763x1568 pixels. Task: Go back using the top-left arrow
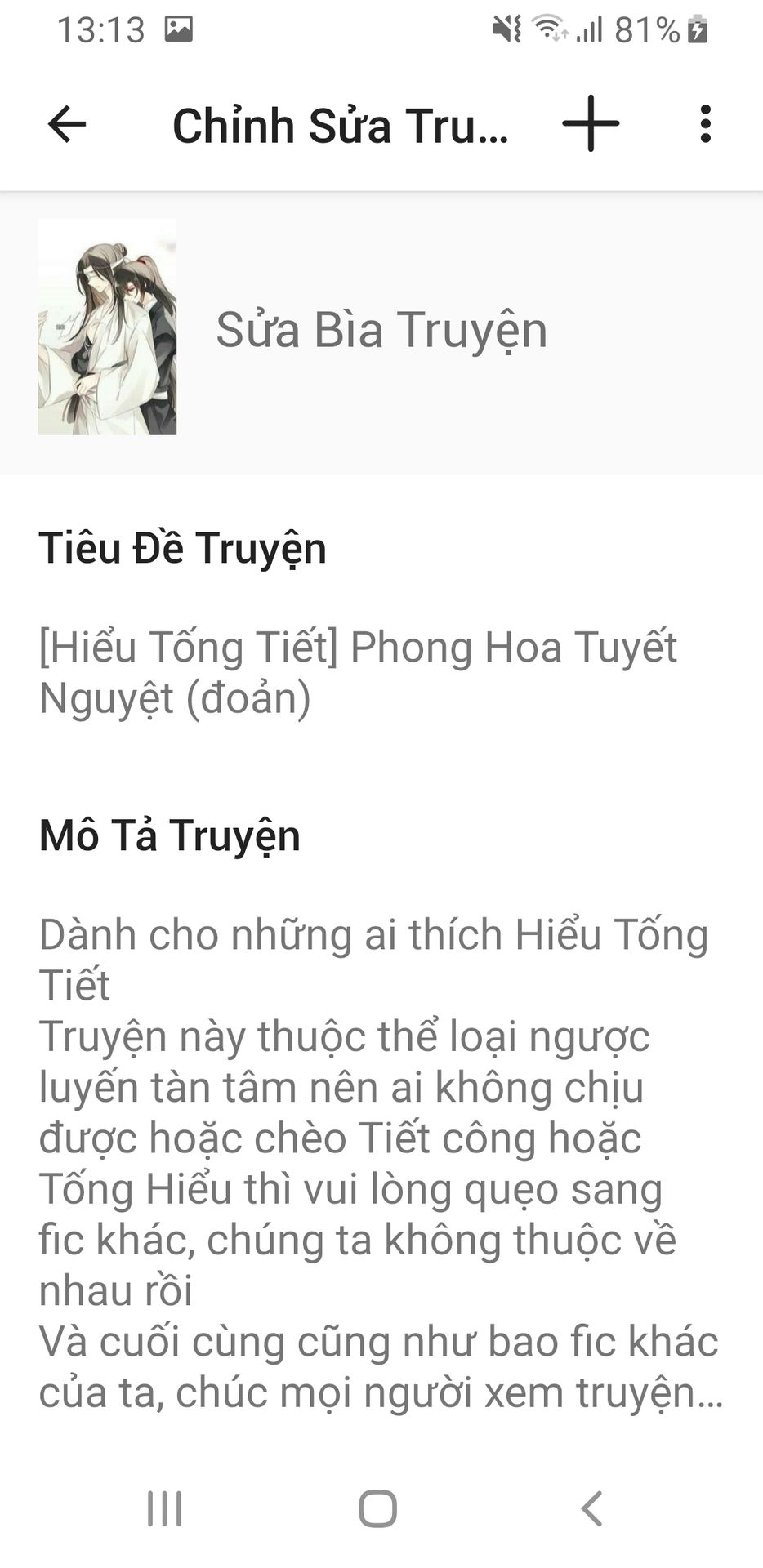point(67,125)
